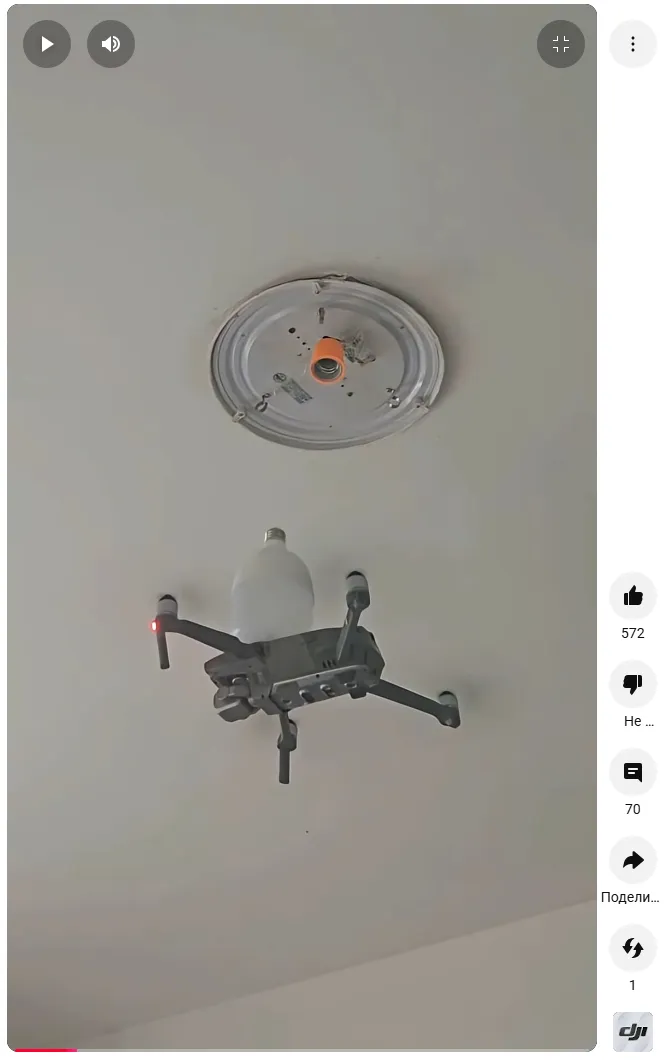
Task: Like this video
Action: (x=633, y=597)
